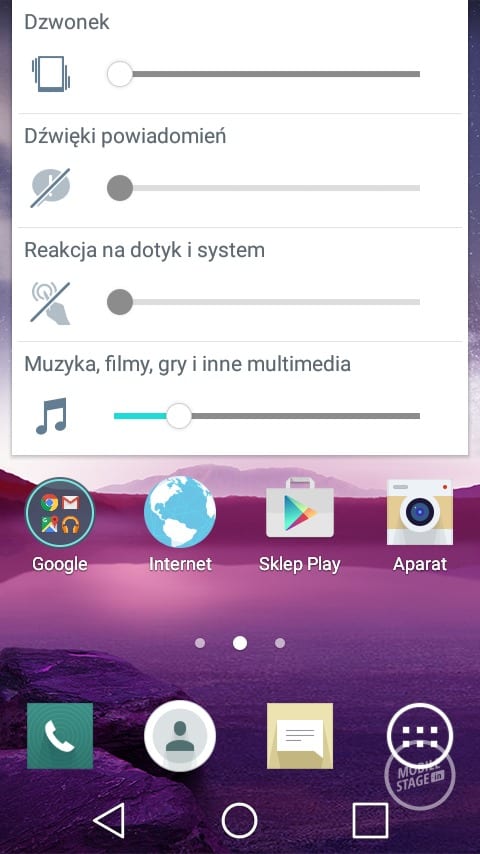The width and height of the screenshot is (480, 854).
Task: Tap the music note icon for multimedia
Action: pyautogui.click(x=51, y=416)
